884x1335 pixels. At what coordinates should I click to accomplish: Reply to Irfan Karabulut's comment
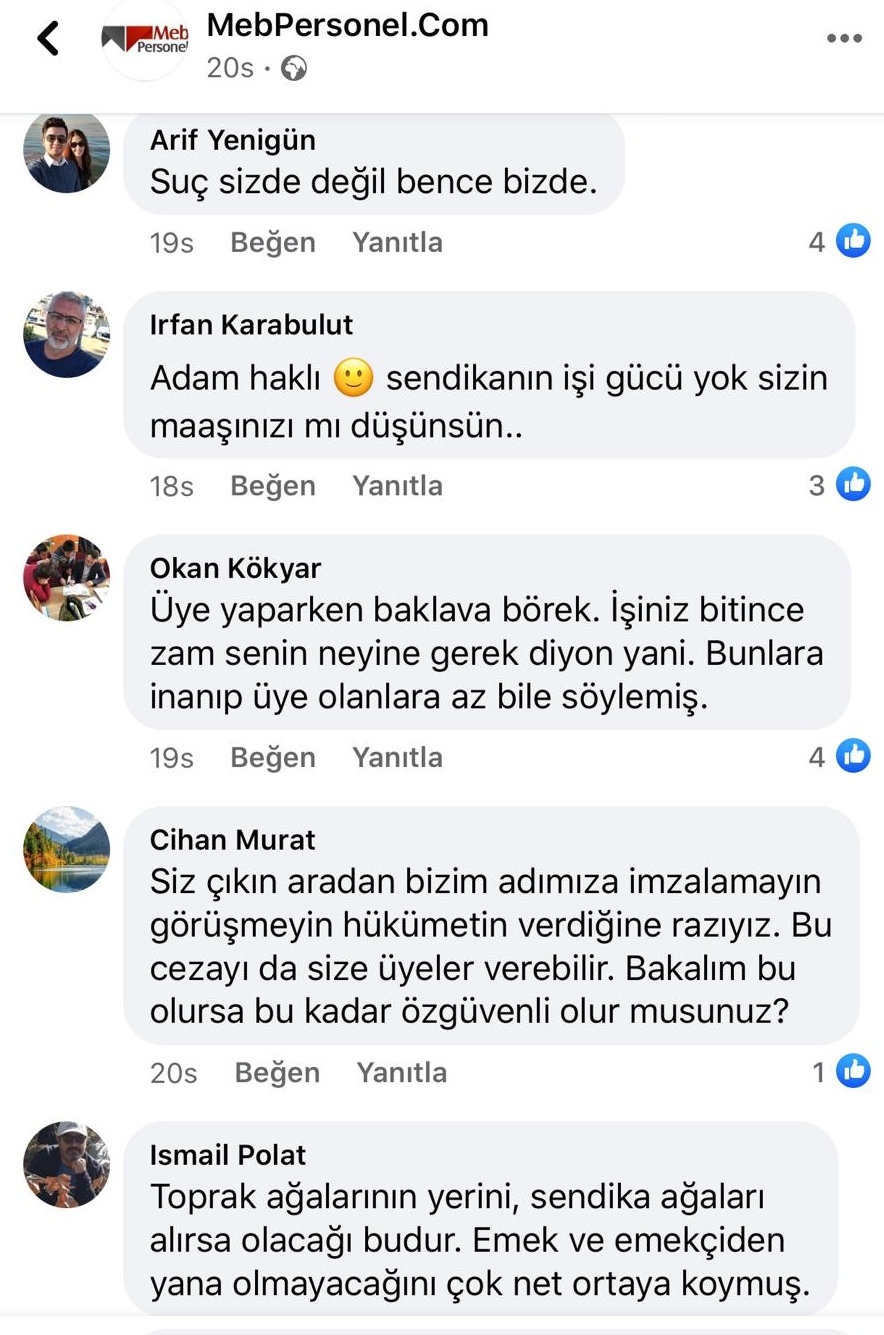pos(397,486)
